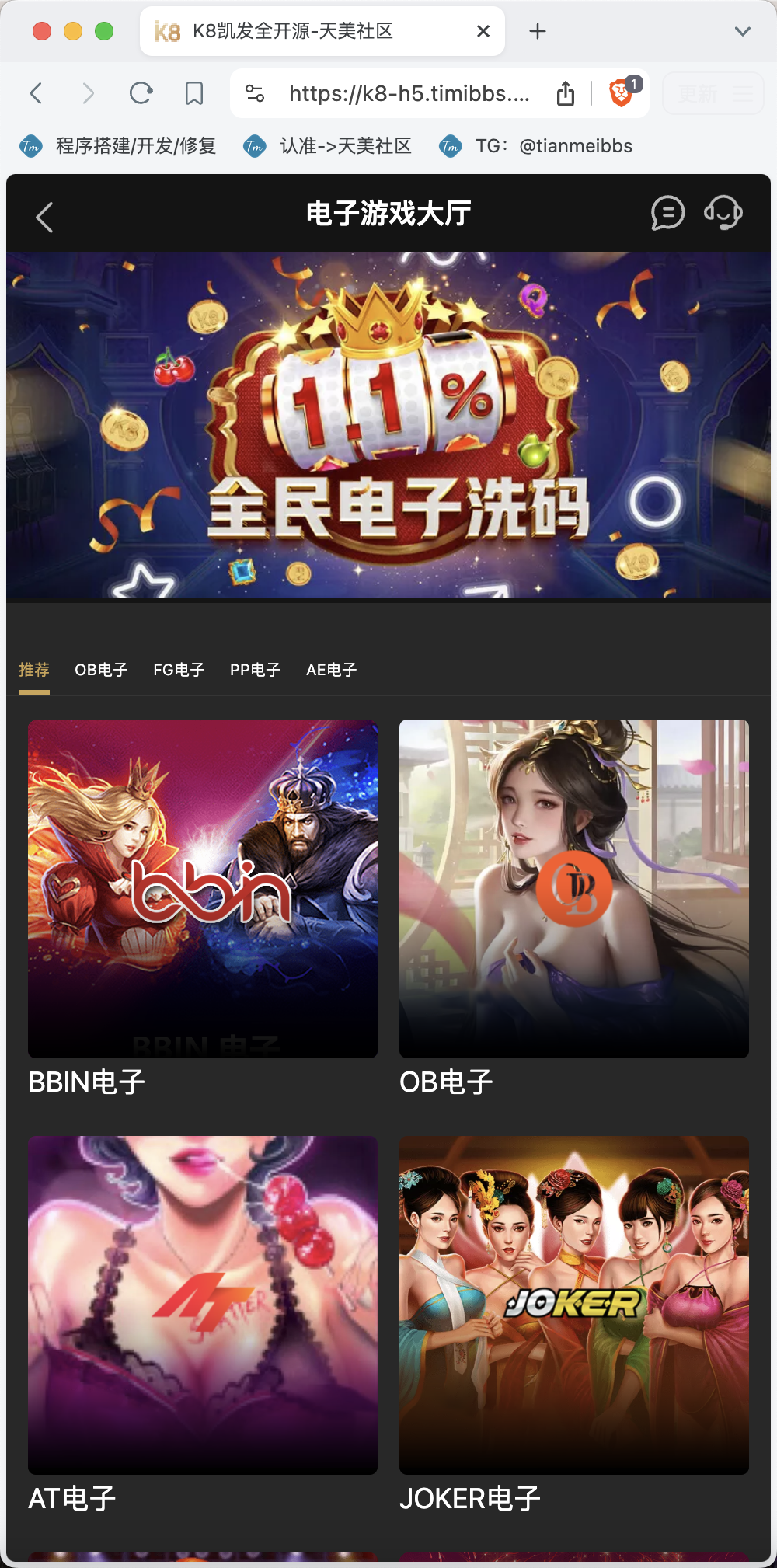The height and width of the screenshot is (1568, 777).
Task: Open the AT电子 game card
Action: pyautogui.click(x=203, y=1305)
